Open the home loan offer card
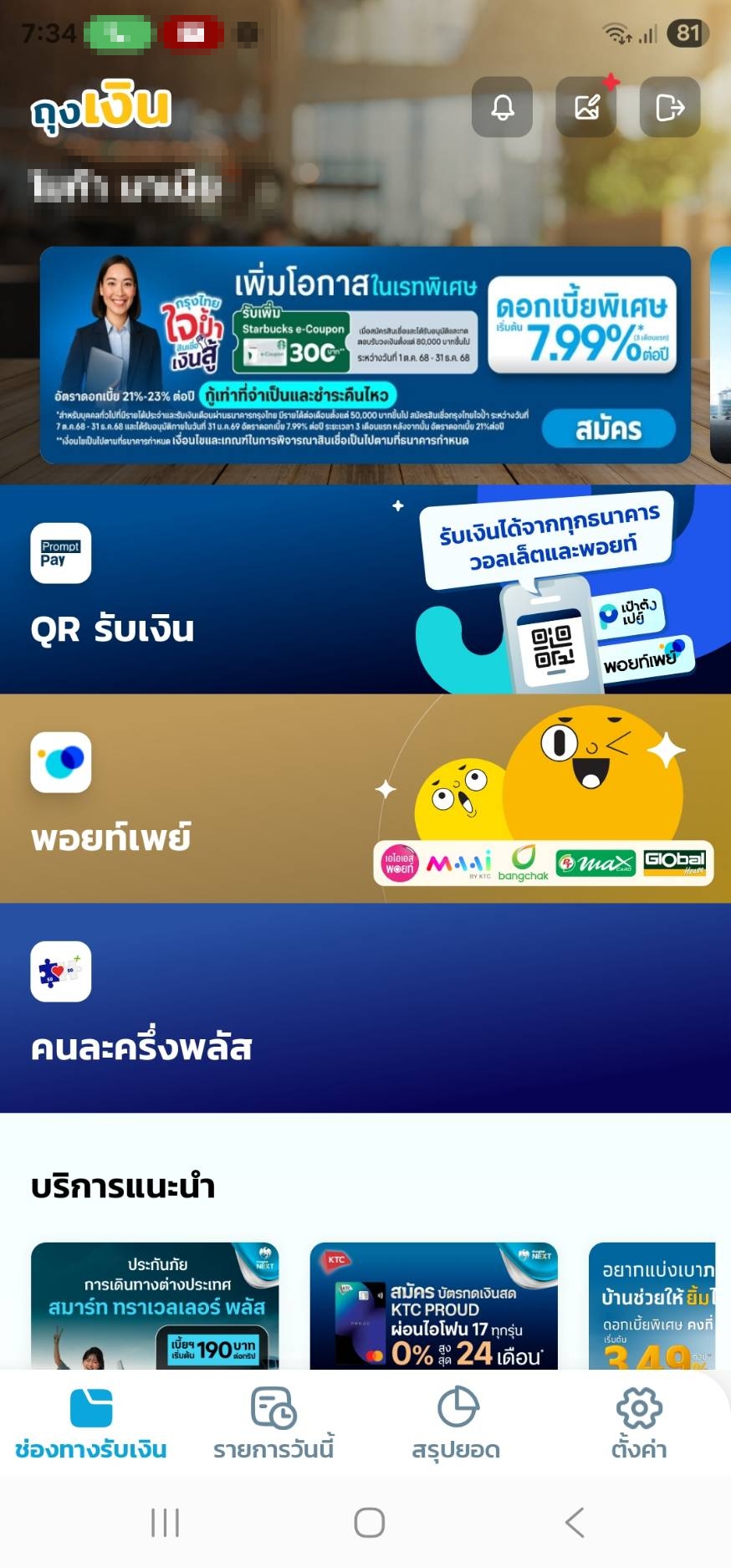Image resolution: width=731 pixels, height=1568 pixels. 652,1305
